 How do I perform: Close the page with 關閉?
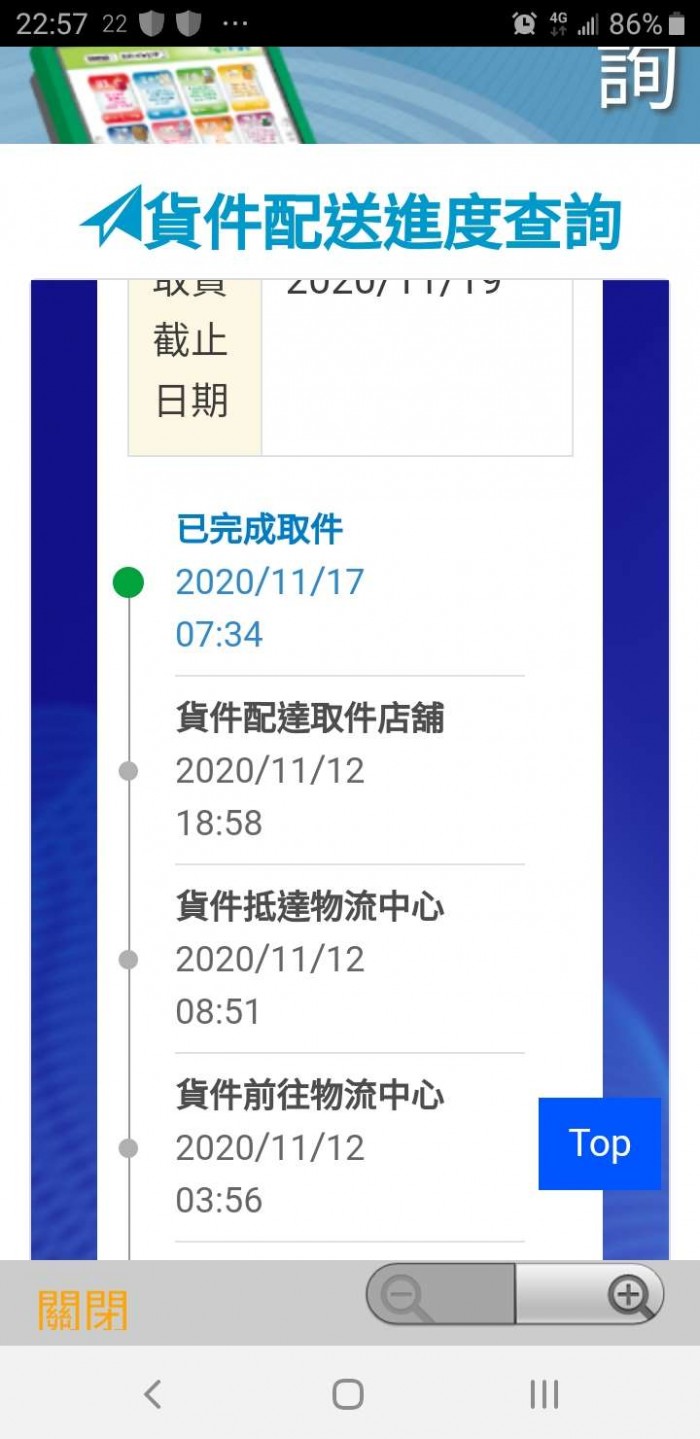[83, 1309]
